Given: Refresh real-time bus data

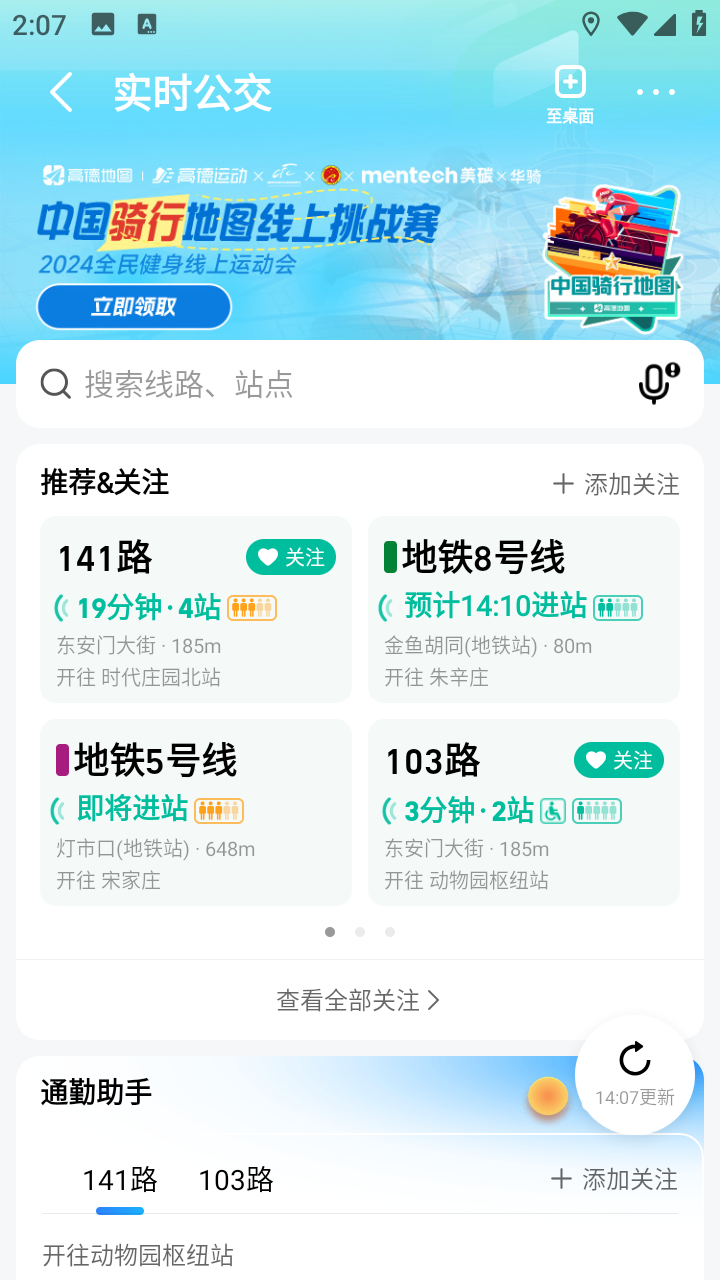Looking at the screenshot, I should click(635, 1073).
